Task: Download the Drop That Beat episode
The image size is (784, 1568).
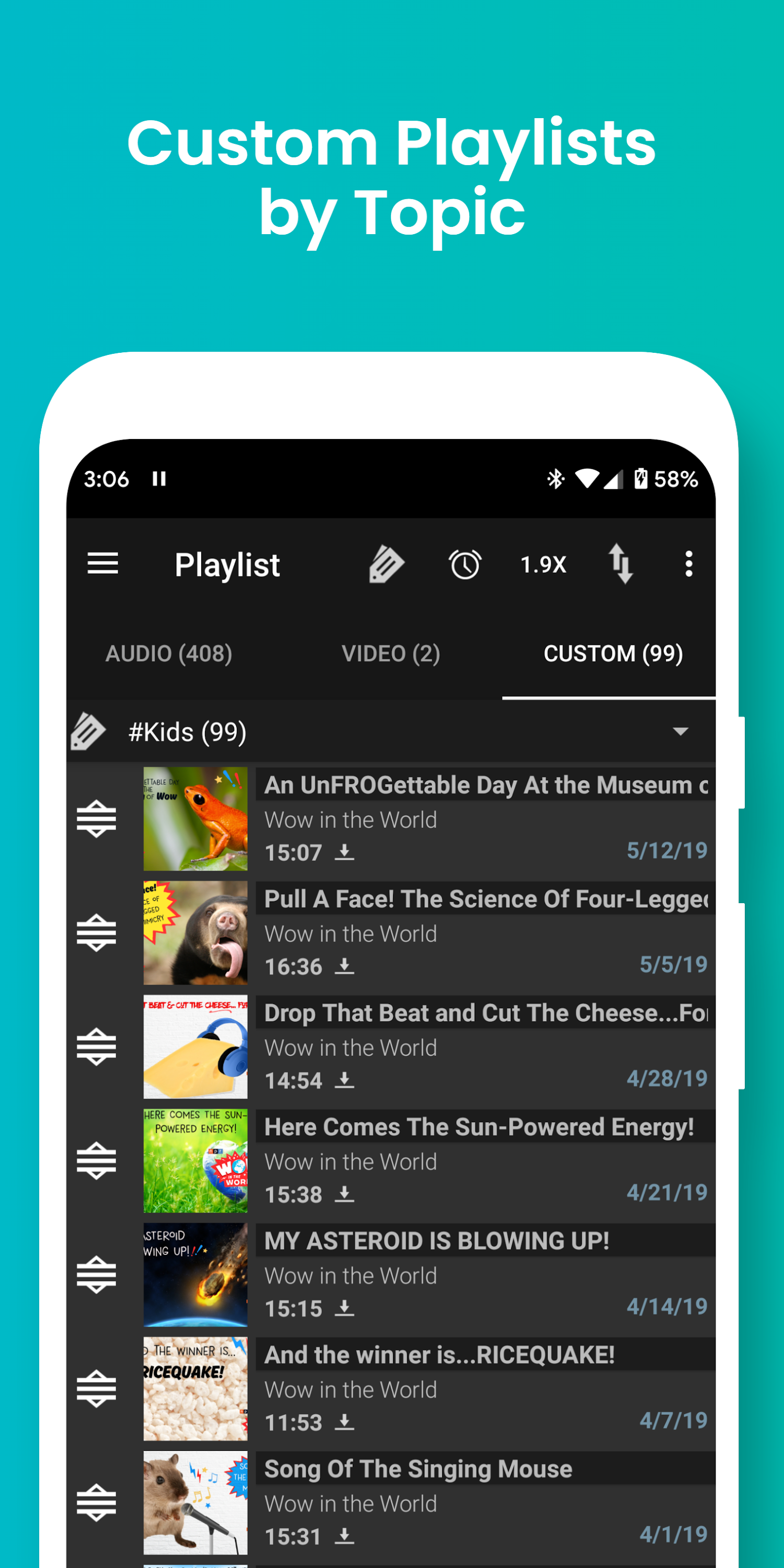Action: pyautogui.click(x=344, y=1080)
